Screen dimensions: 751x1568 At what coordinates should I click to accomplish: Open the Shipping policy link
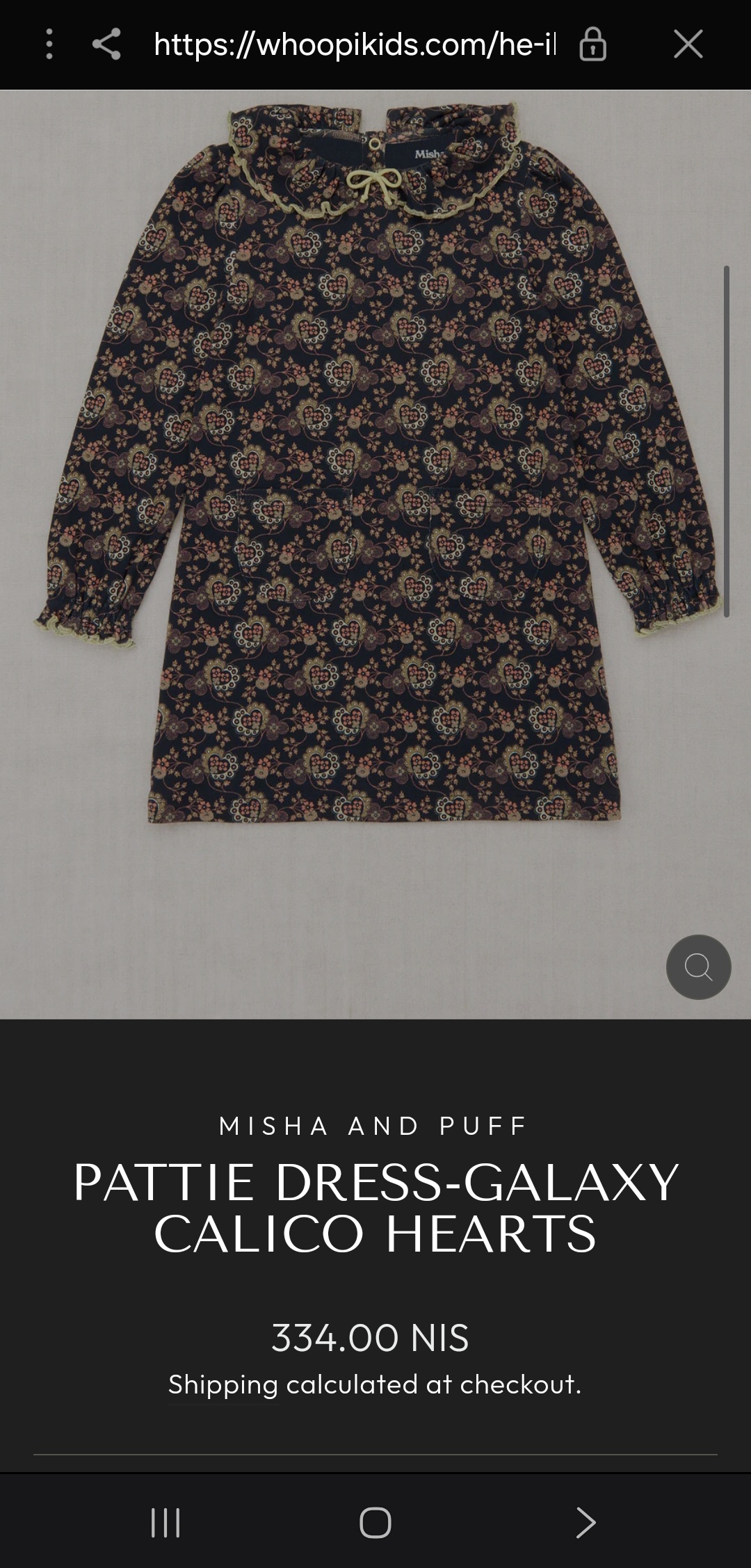pyautogui.click(x=223, y=1384)
